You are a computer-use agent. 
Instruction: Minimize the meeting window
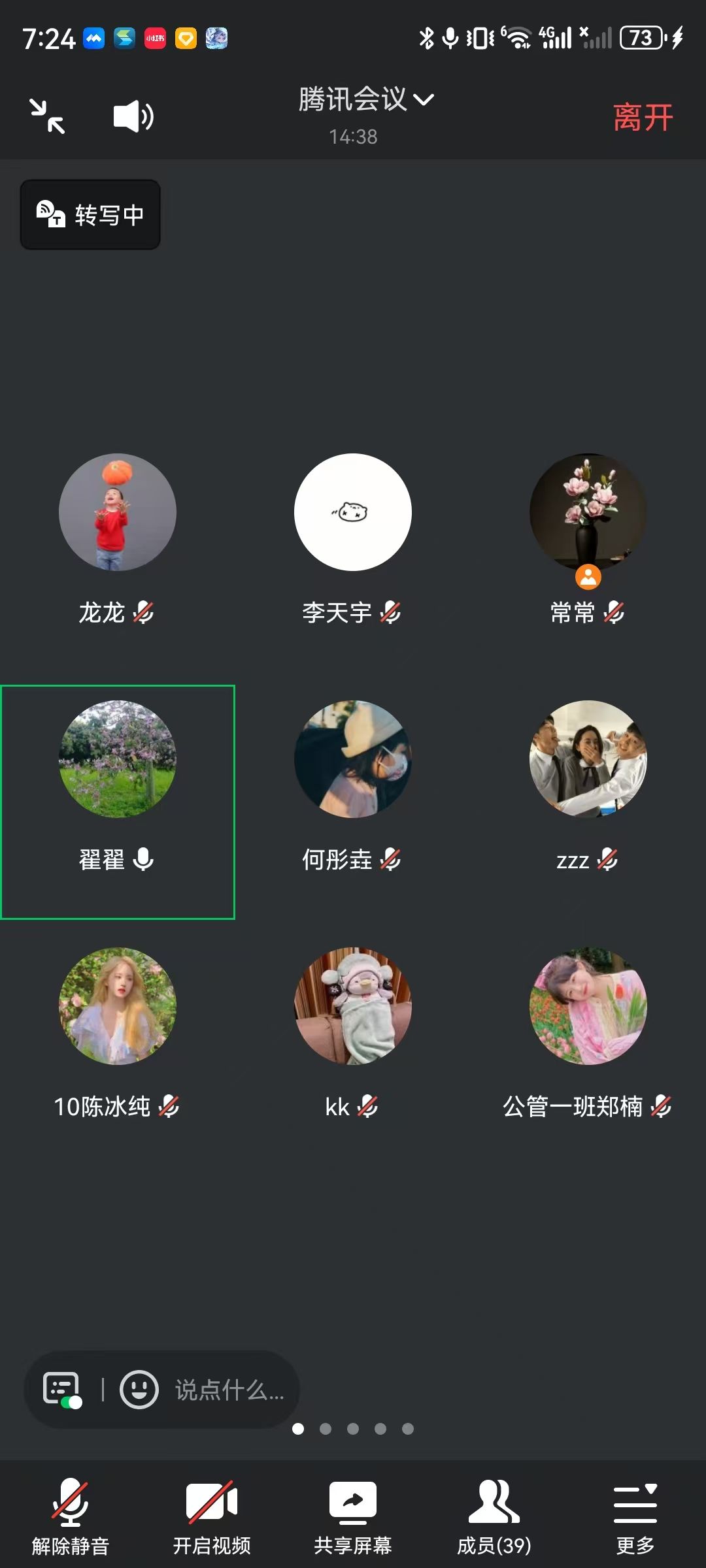pyautogui.click(x=47, y=116)
